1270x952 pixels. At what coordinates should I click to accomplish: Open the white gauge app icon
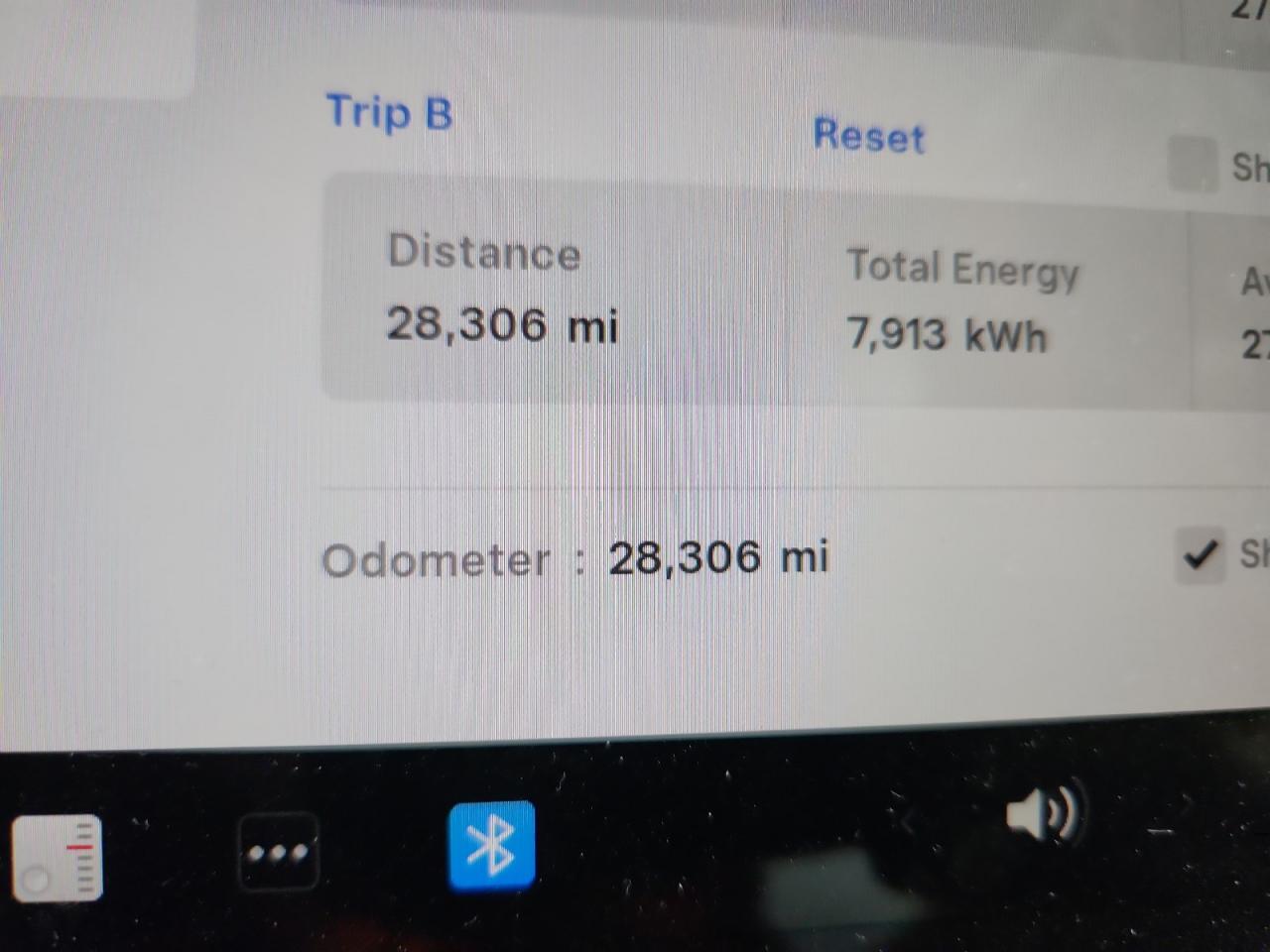point(58,858)
